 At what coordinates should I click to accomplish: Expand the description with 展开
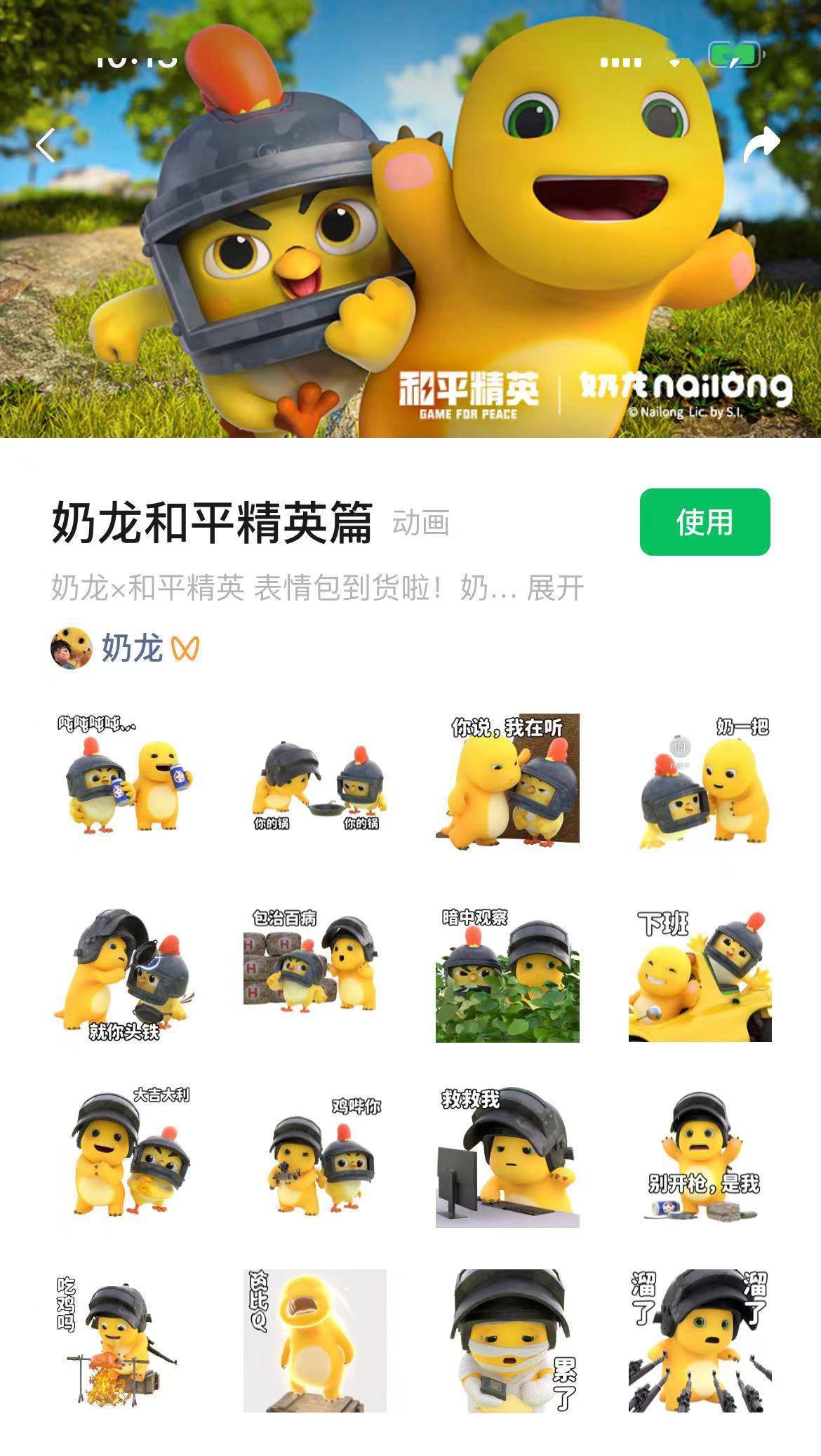555,588
